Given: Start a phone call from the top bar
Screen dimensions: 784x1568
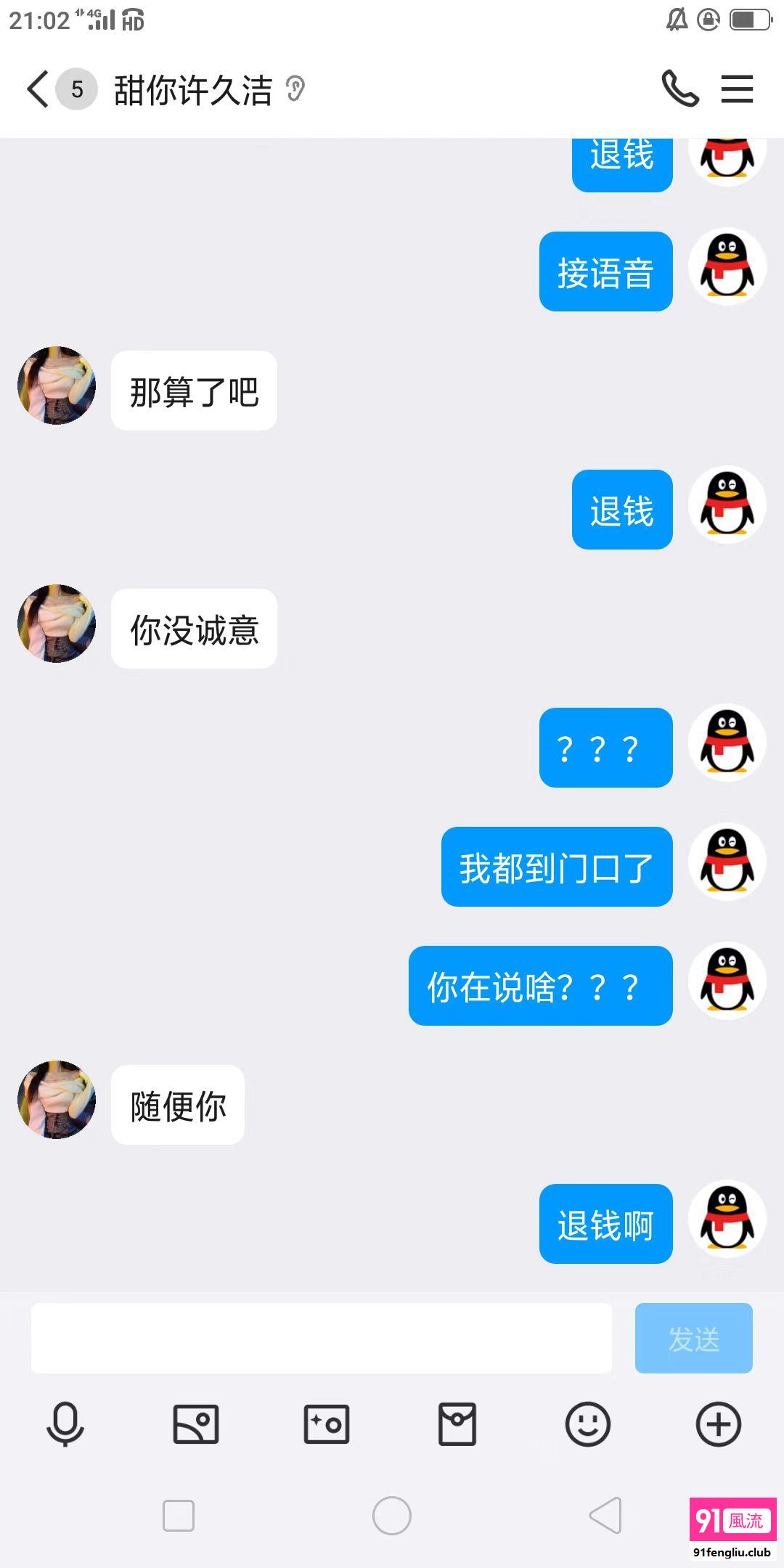Looking at the screenshot, I should (x=679, y=89).
